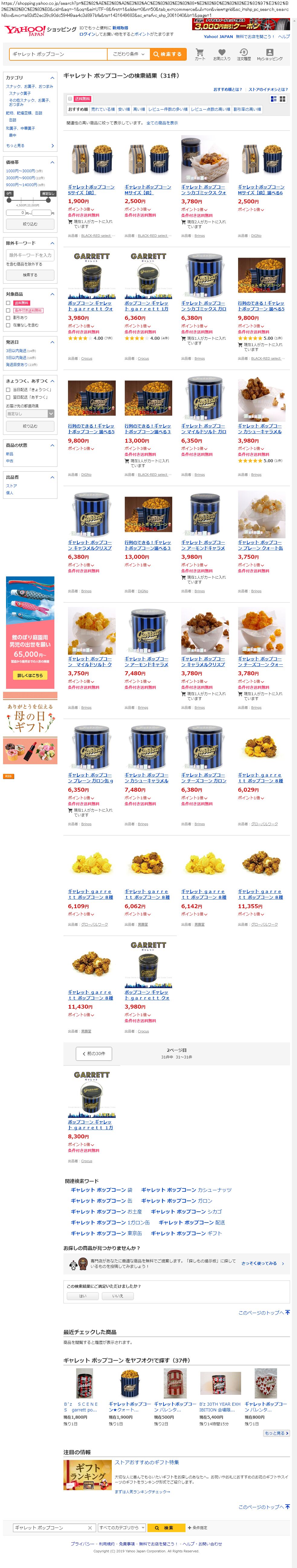This screenshot has width=297, height=1568.
Task: Check the 割引あり checkbox
Action: [x=8, y=318]
